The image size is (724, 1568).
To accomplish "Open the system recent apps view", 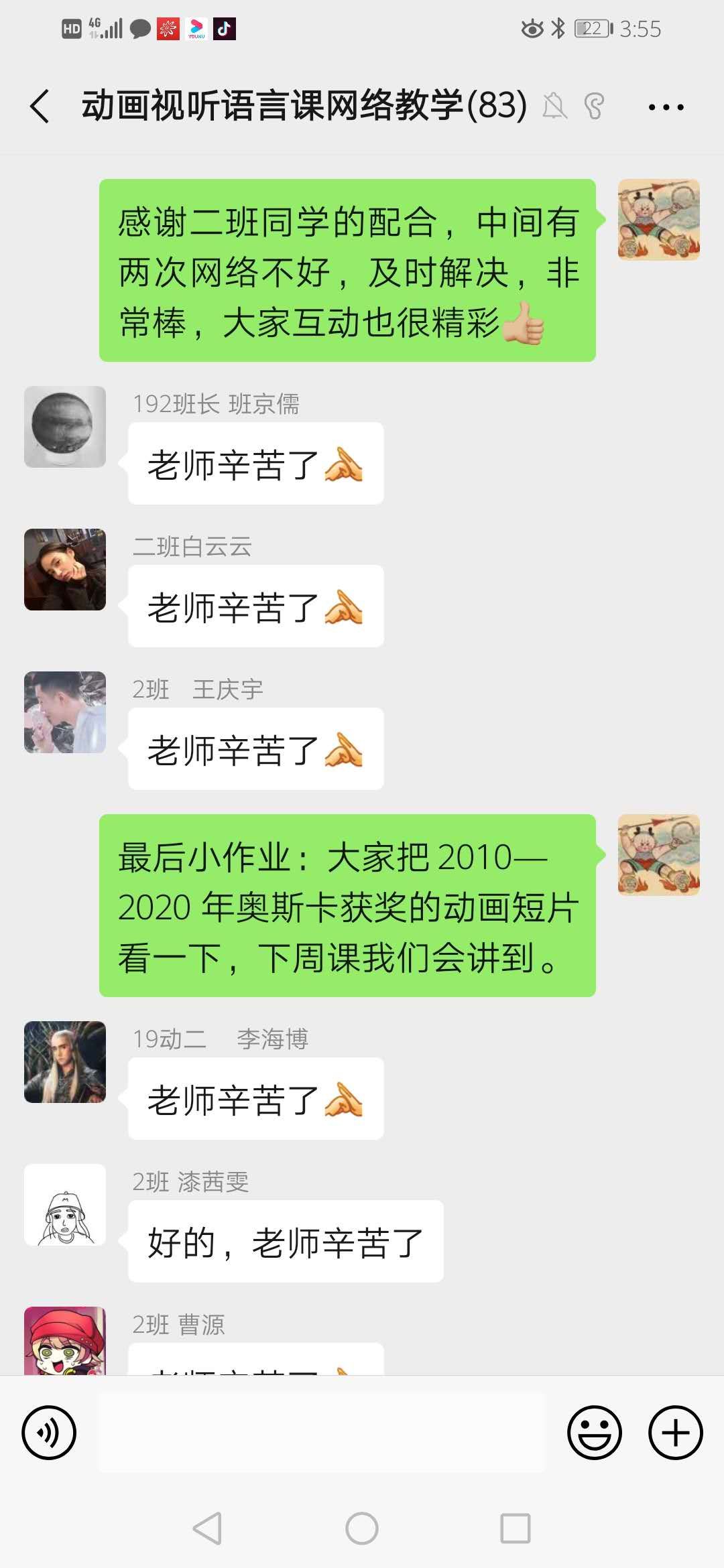I will (x=515, y=1528).
